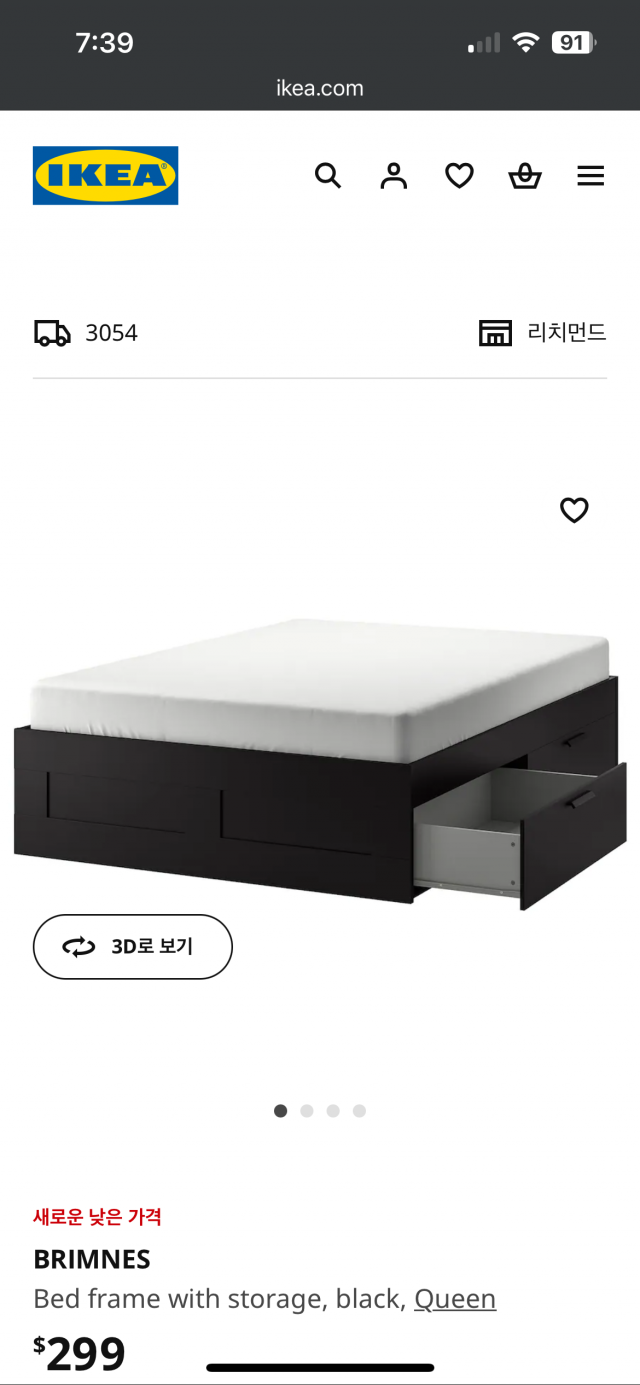This screenshot has height=1385, width=640.
Task: Open the search magnifier icon
Action: 328,176
